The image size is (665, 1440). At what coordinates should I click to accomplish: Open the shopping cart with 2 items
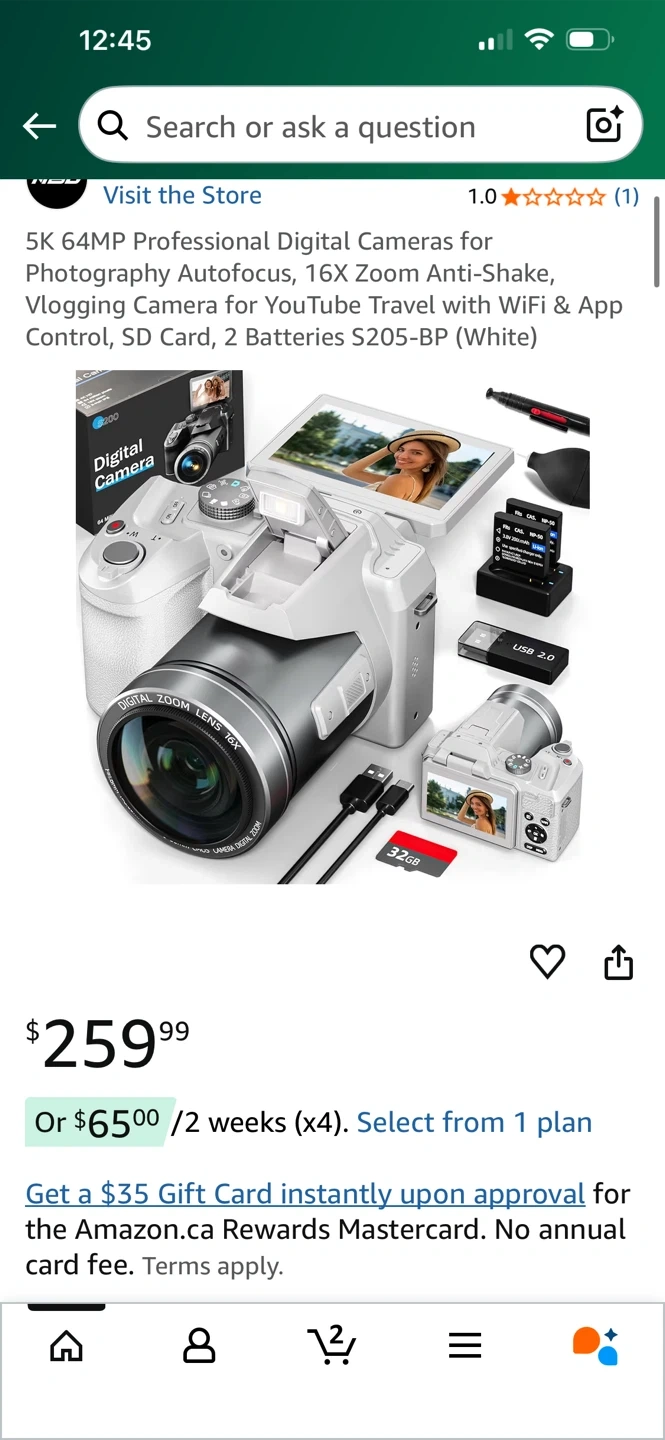[332, 1345]
